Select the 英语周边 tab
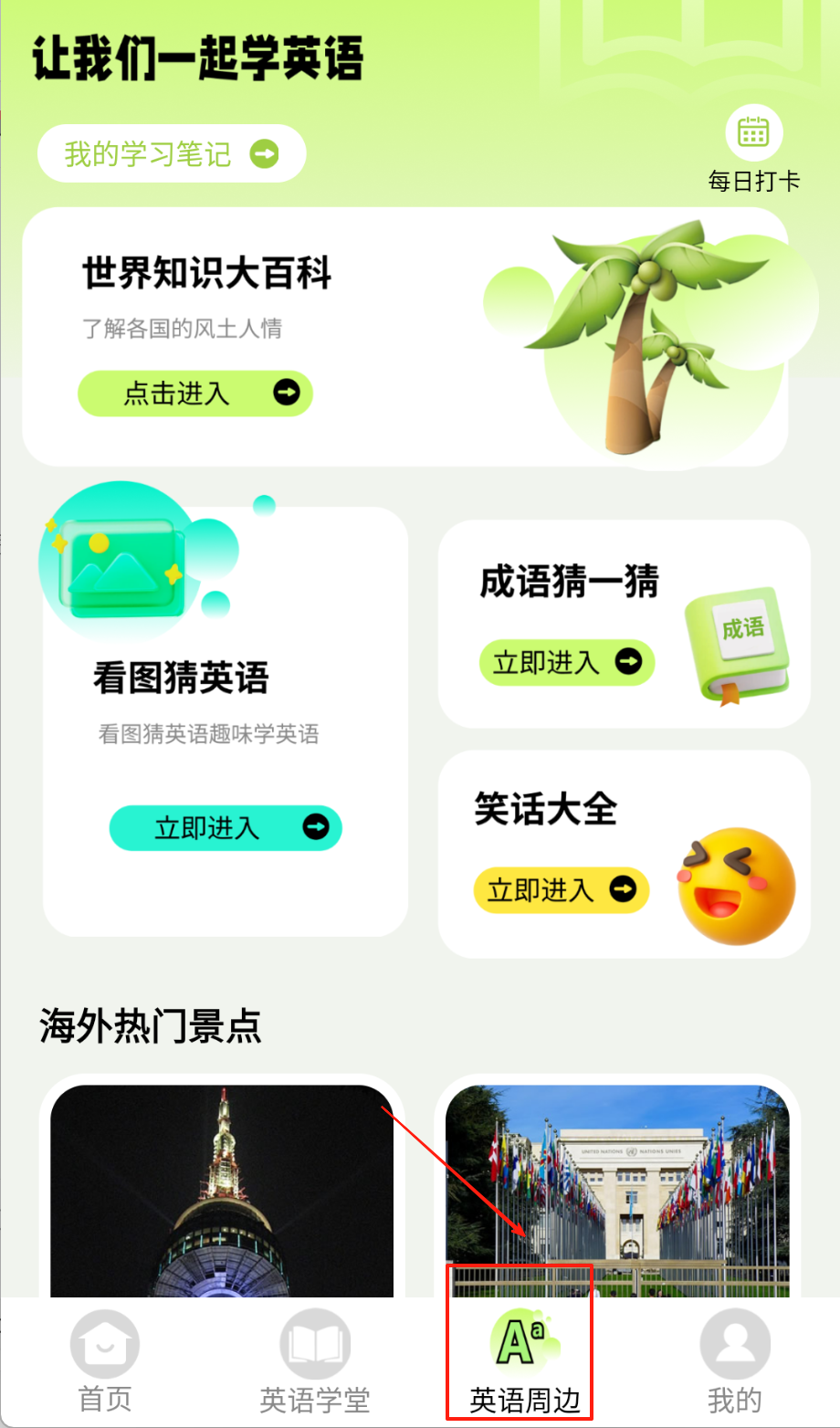Viewport: 840px width, 1428px height. 524,1361
